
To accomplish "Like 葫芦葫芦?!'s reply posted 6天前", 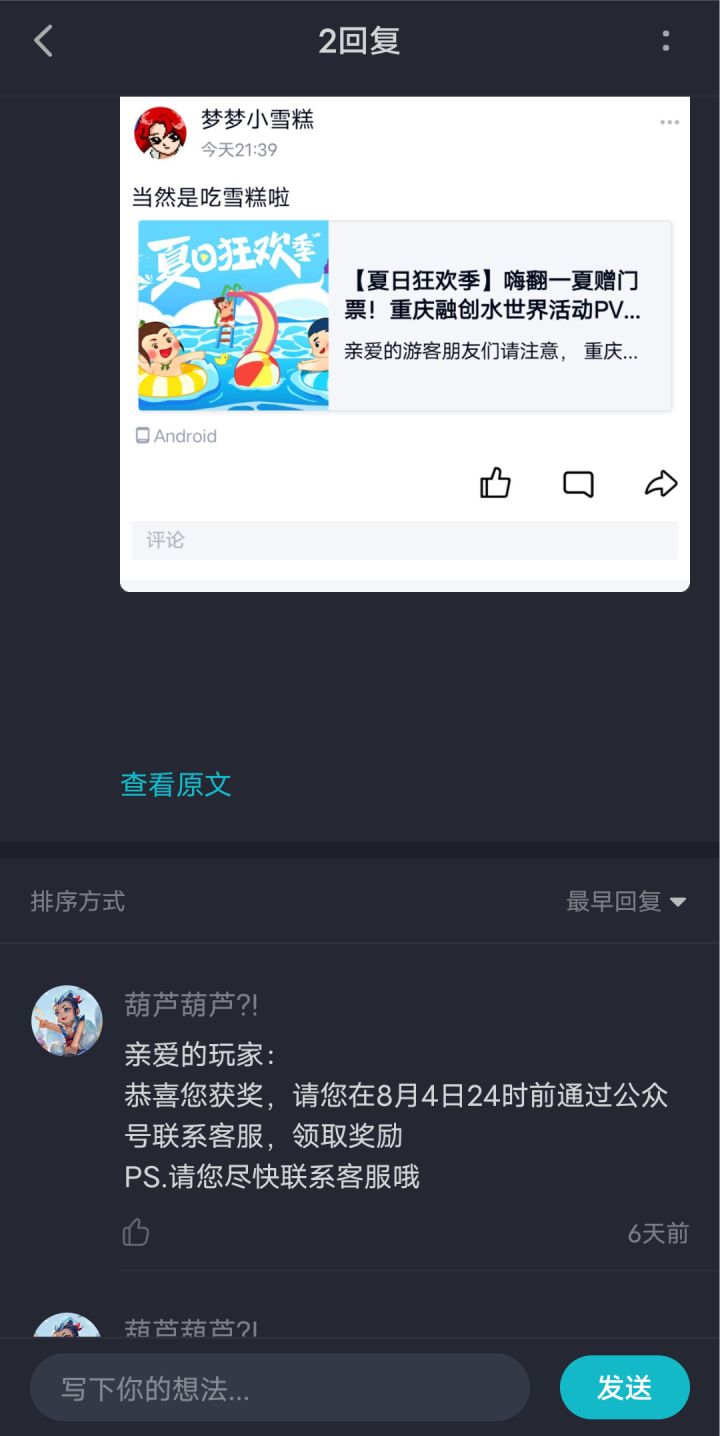I will click(136, 1232).
